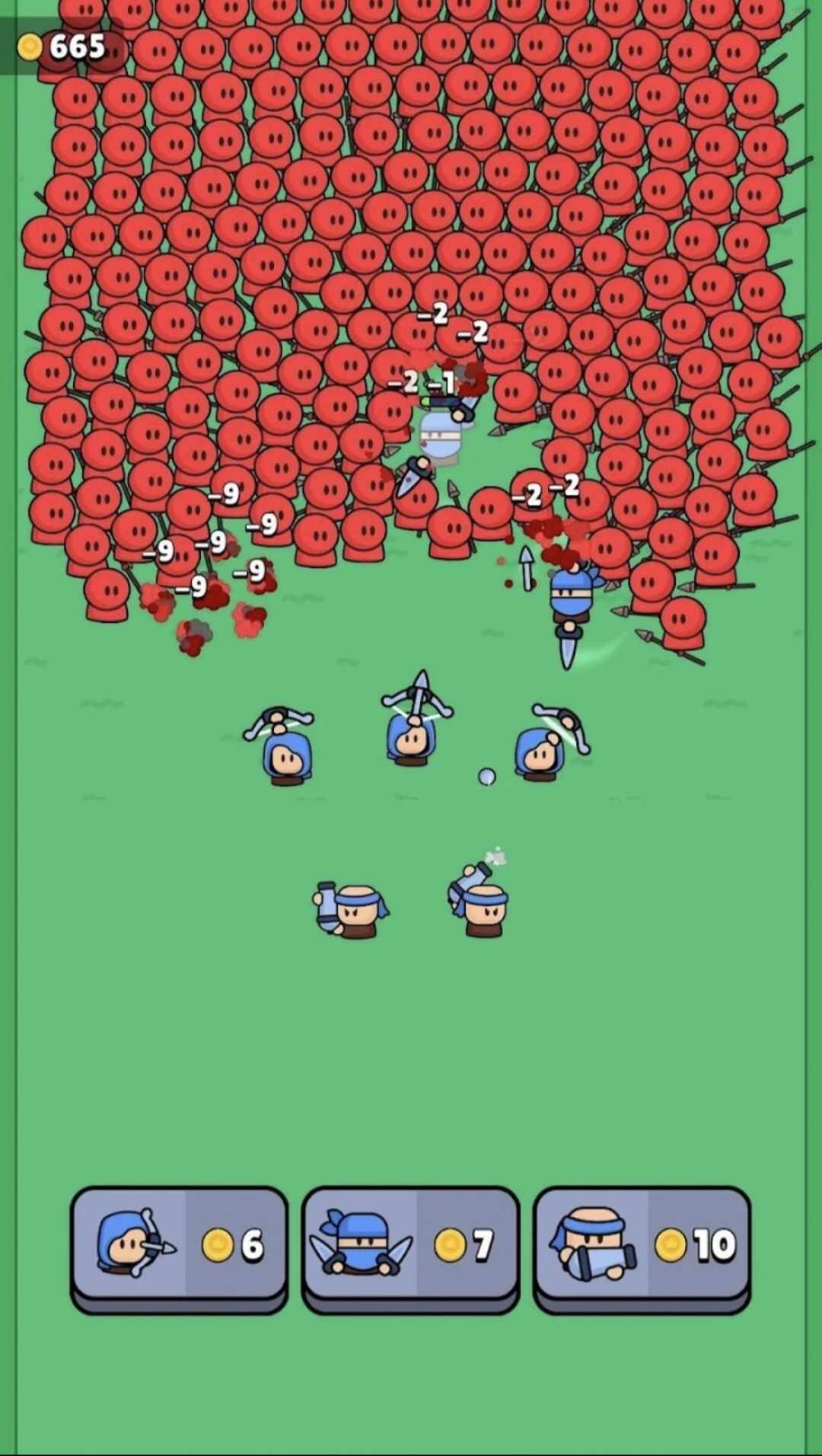Deploy an archer unit for 6 coins

point(179,1245)
